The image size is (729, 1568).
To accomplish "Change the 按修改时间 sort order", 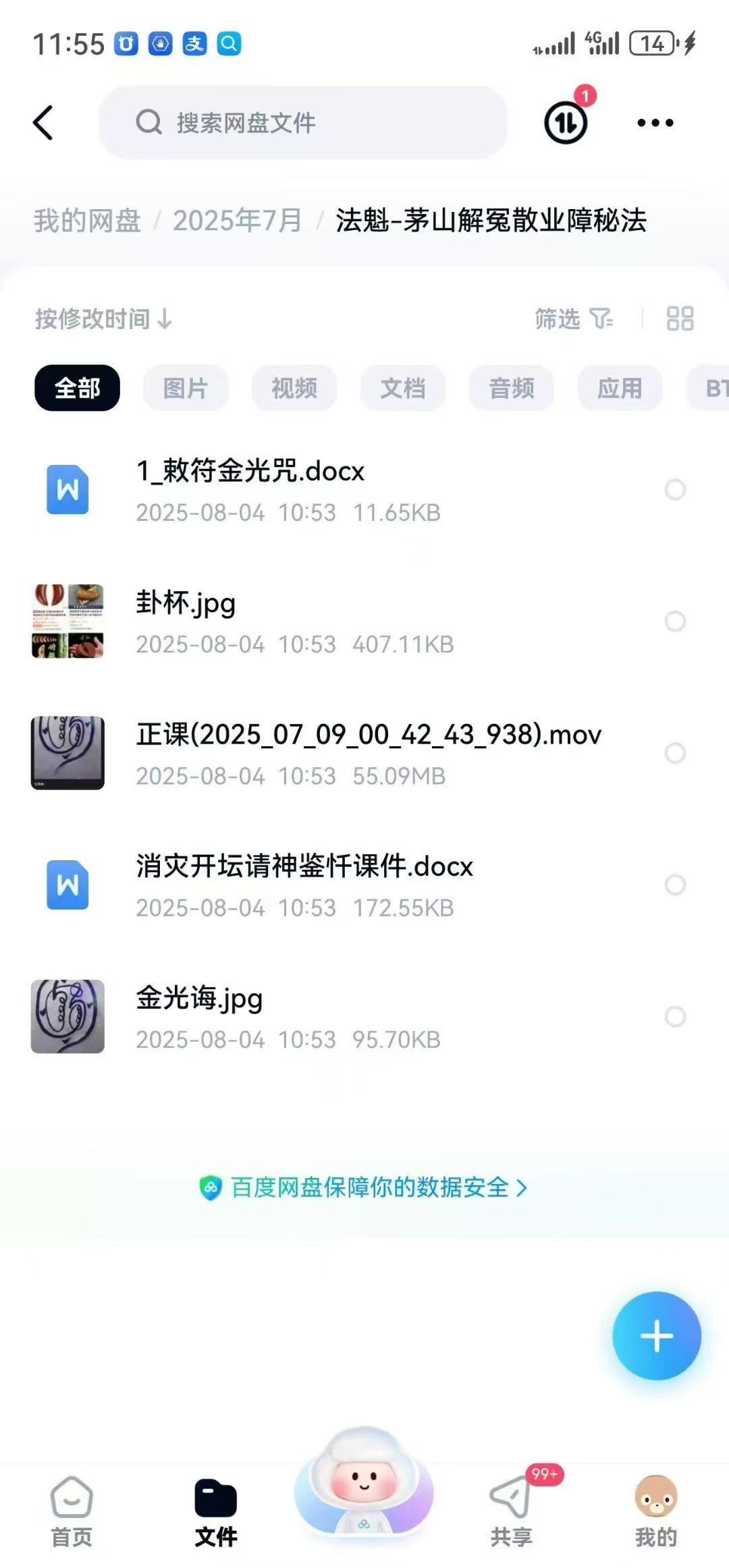I will 103,319.
